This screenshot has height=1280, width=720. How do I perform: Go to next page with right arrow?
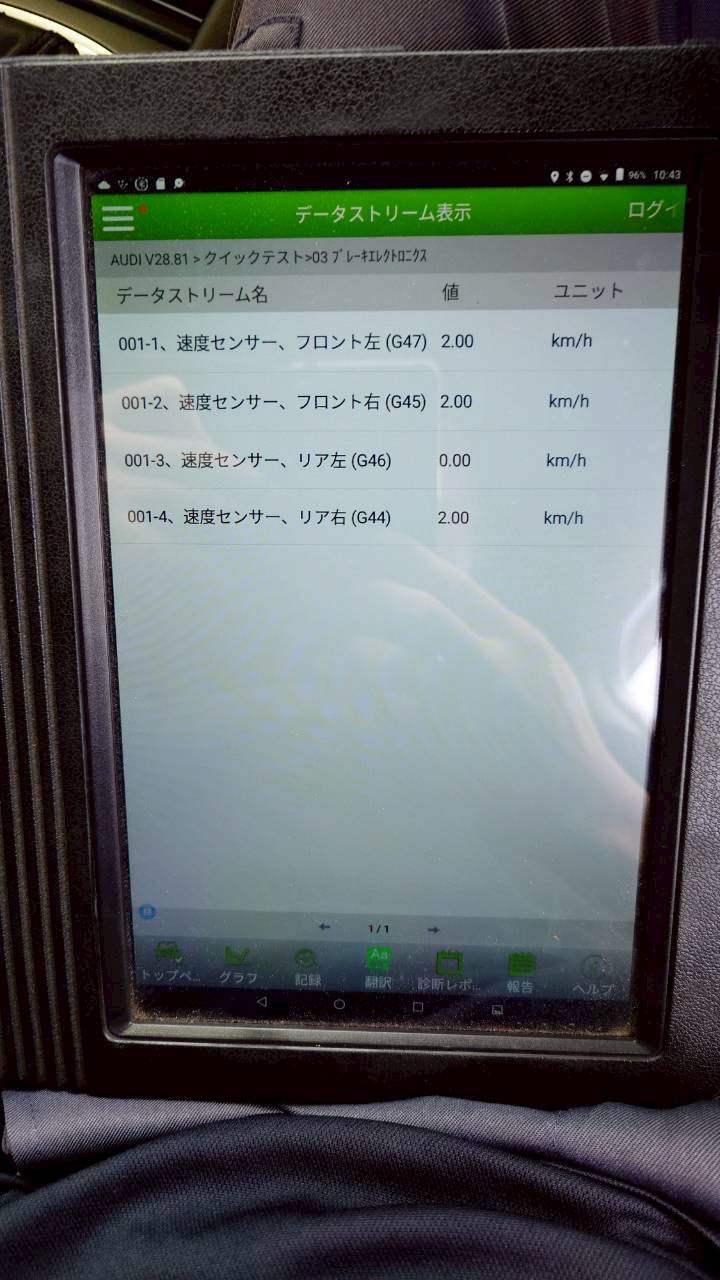pyautogui.click(x=431, y=929)
